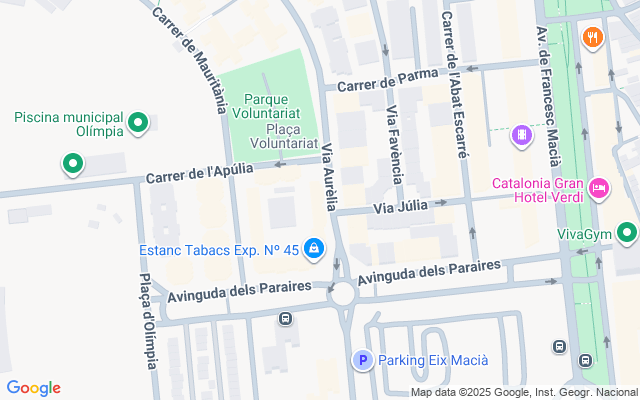The image size is (640, 400).
Task: Tap the purple building marker
Action: (x=520, y=135)
